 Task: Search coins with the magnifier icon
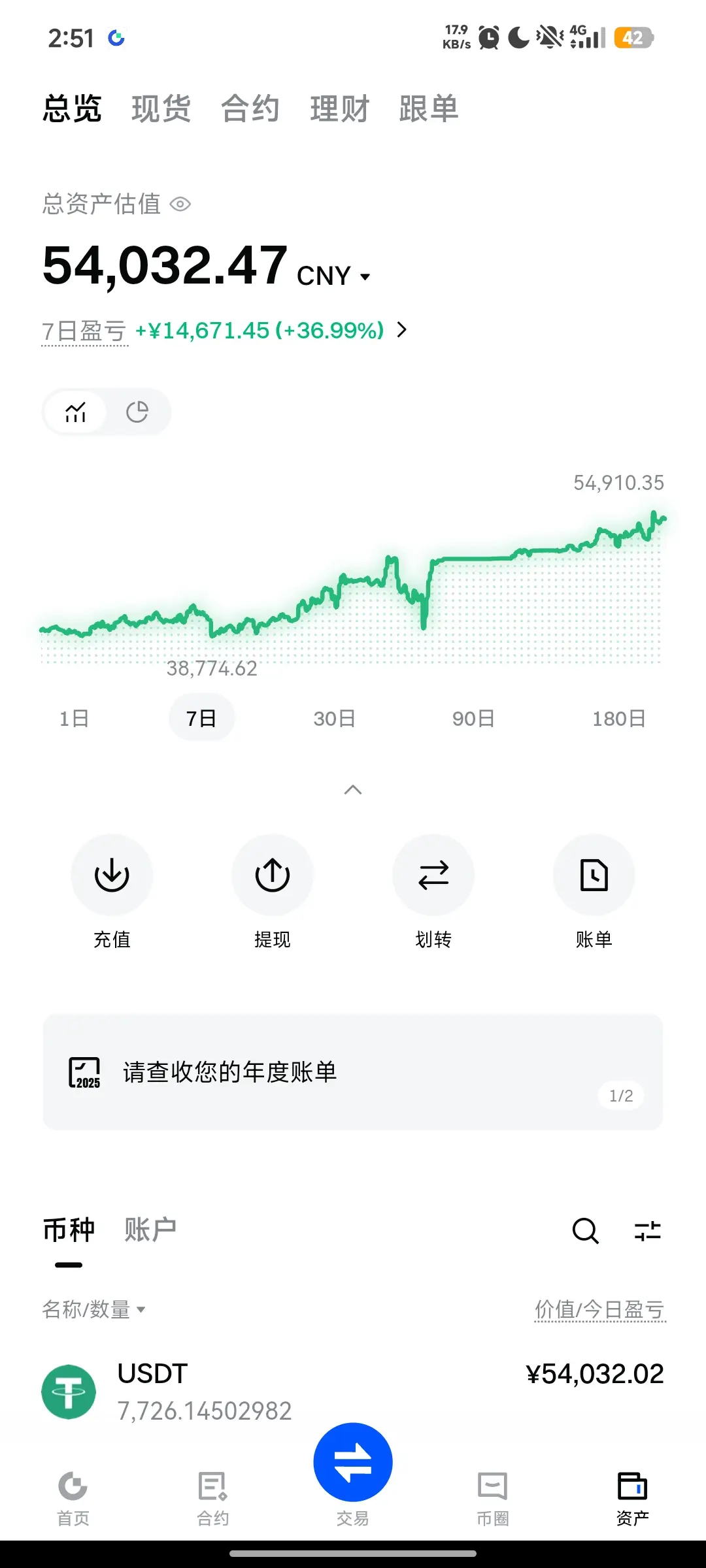tap(585, 1231)
